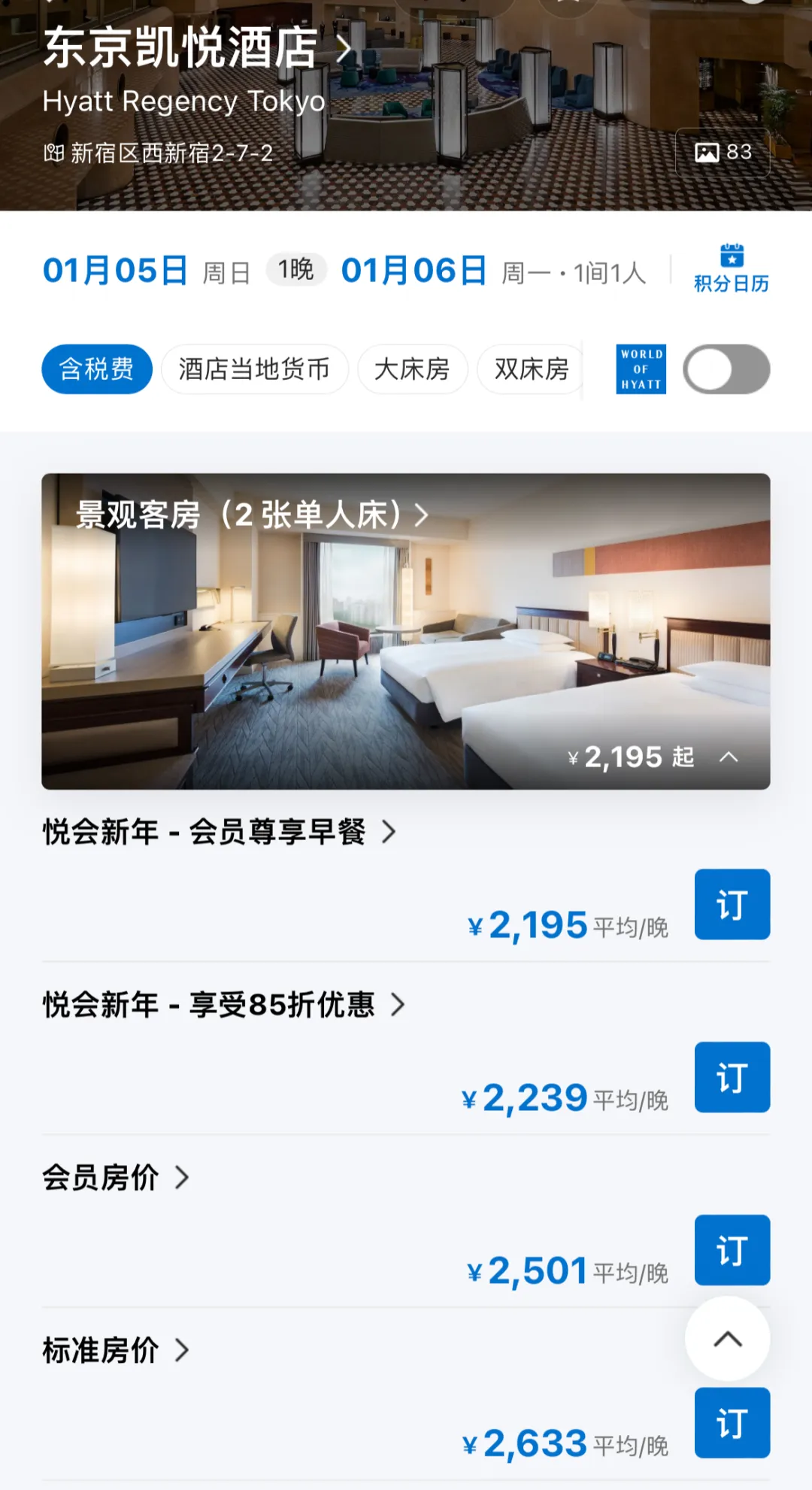Toggle the World of Hyatt switch
The height and width of the screenshot is (1490, 812).
(726, 369)
